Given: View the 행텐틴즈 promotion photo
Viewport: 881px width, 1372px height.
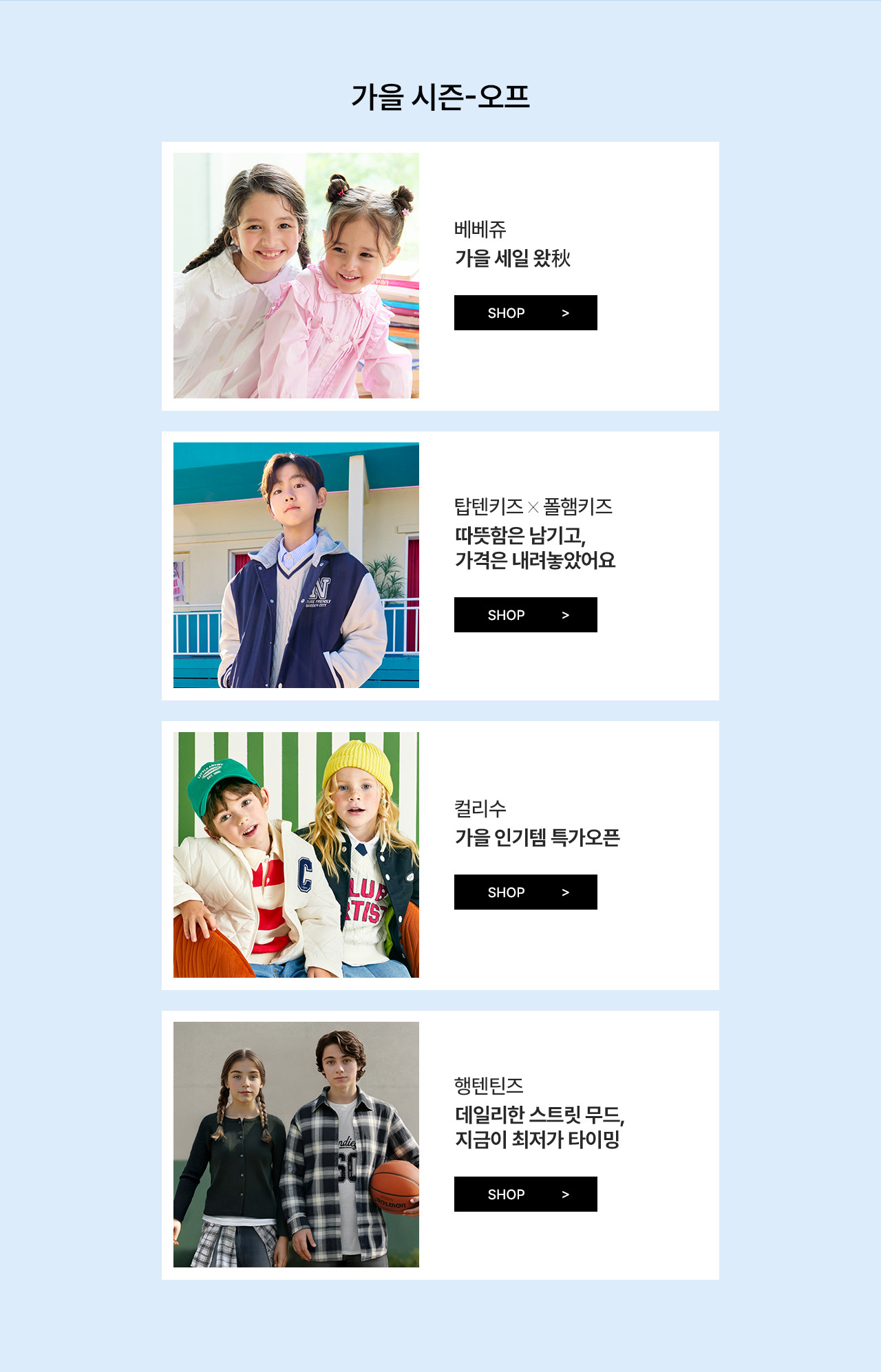Looking at the screenshot, I should 296,1144.
